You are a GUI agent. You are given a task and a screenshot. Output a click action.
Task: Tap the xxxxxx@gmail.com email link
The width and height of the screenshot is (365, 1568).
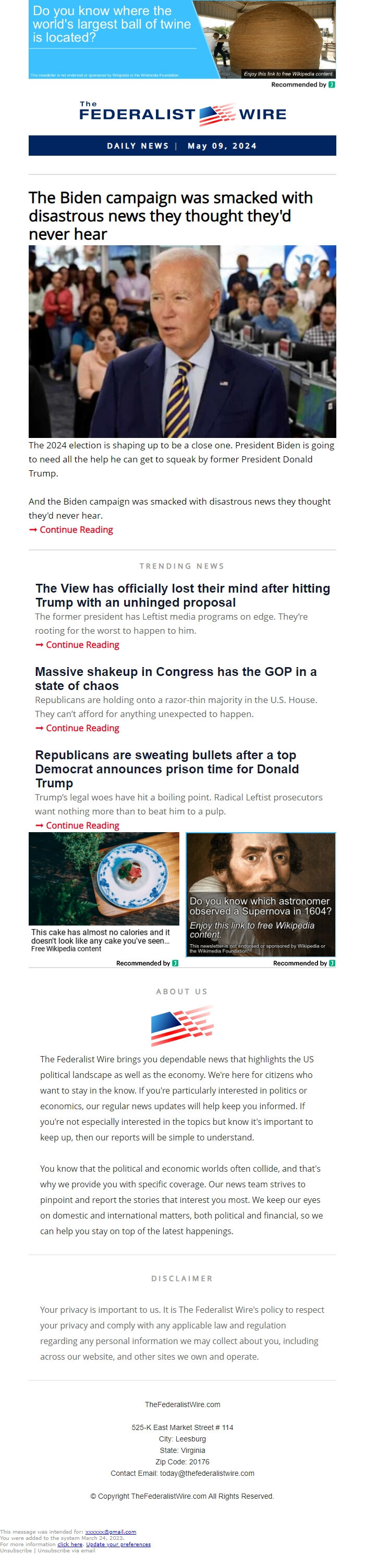point(111,1532)
